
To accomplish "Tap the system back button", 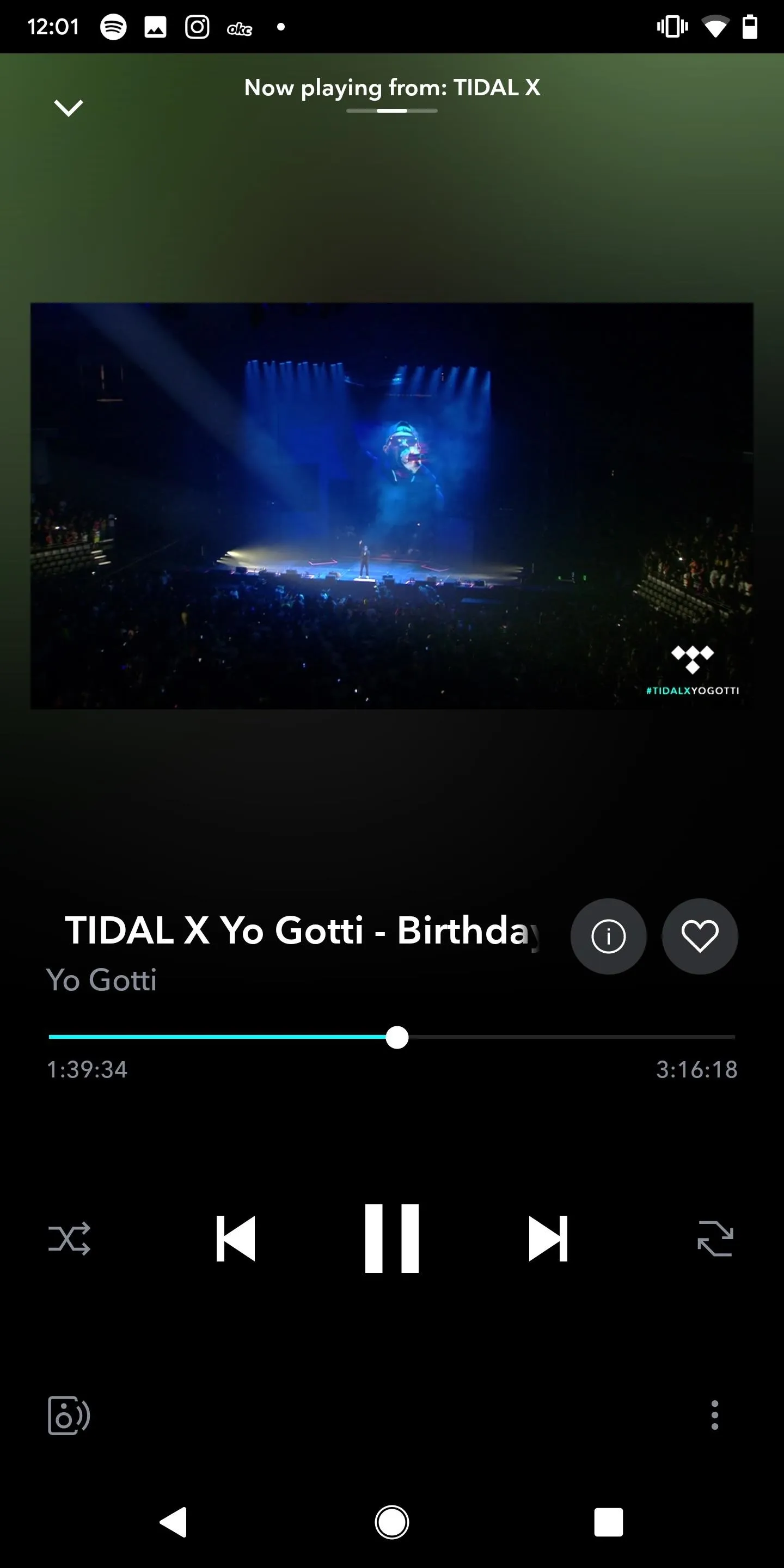I will (x=174, y=1522).
